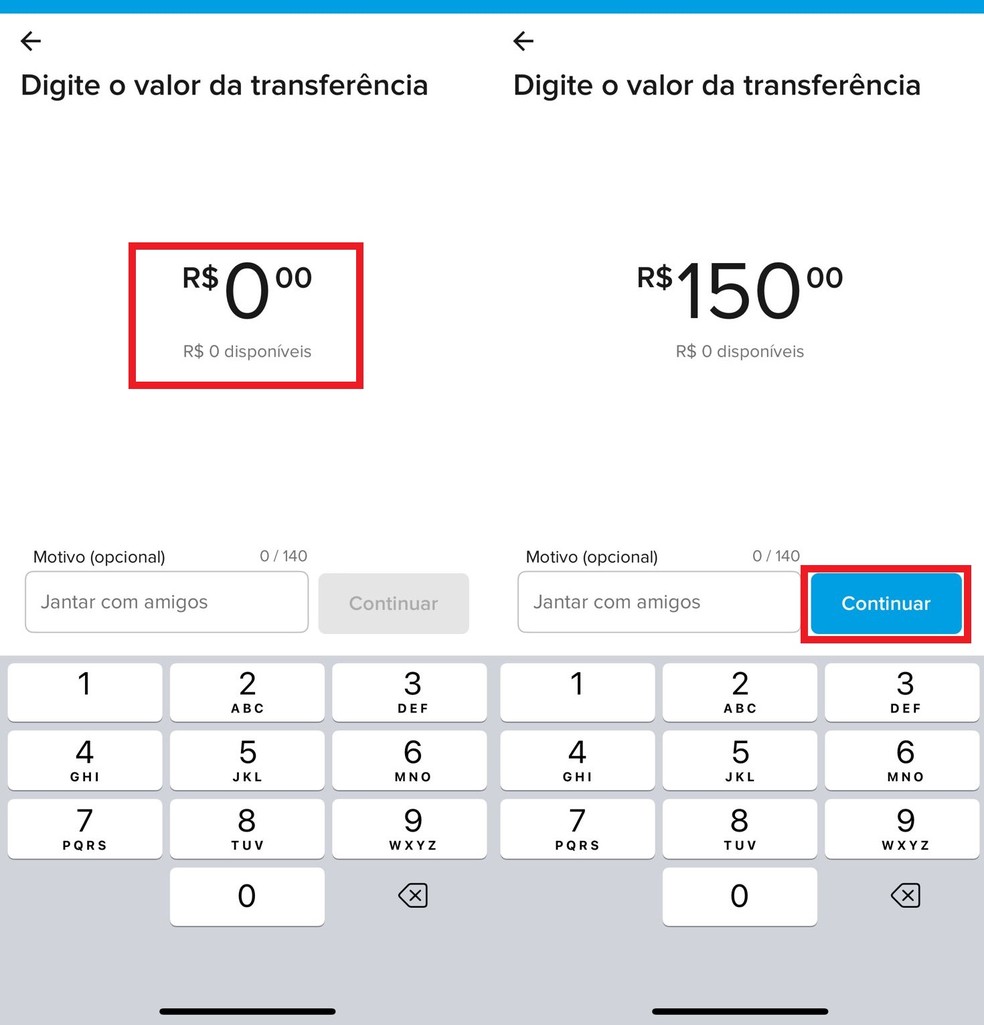
Task: Tap the disabled gray Continuar button
Action: [393, 603]
